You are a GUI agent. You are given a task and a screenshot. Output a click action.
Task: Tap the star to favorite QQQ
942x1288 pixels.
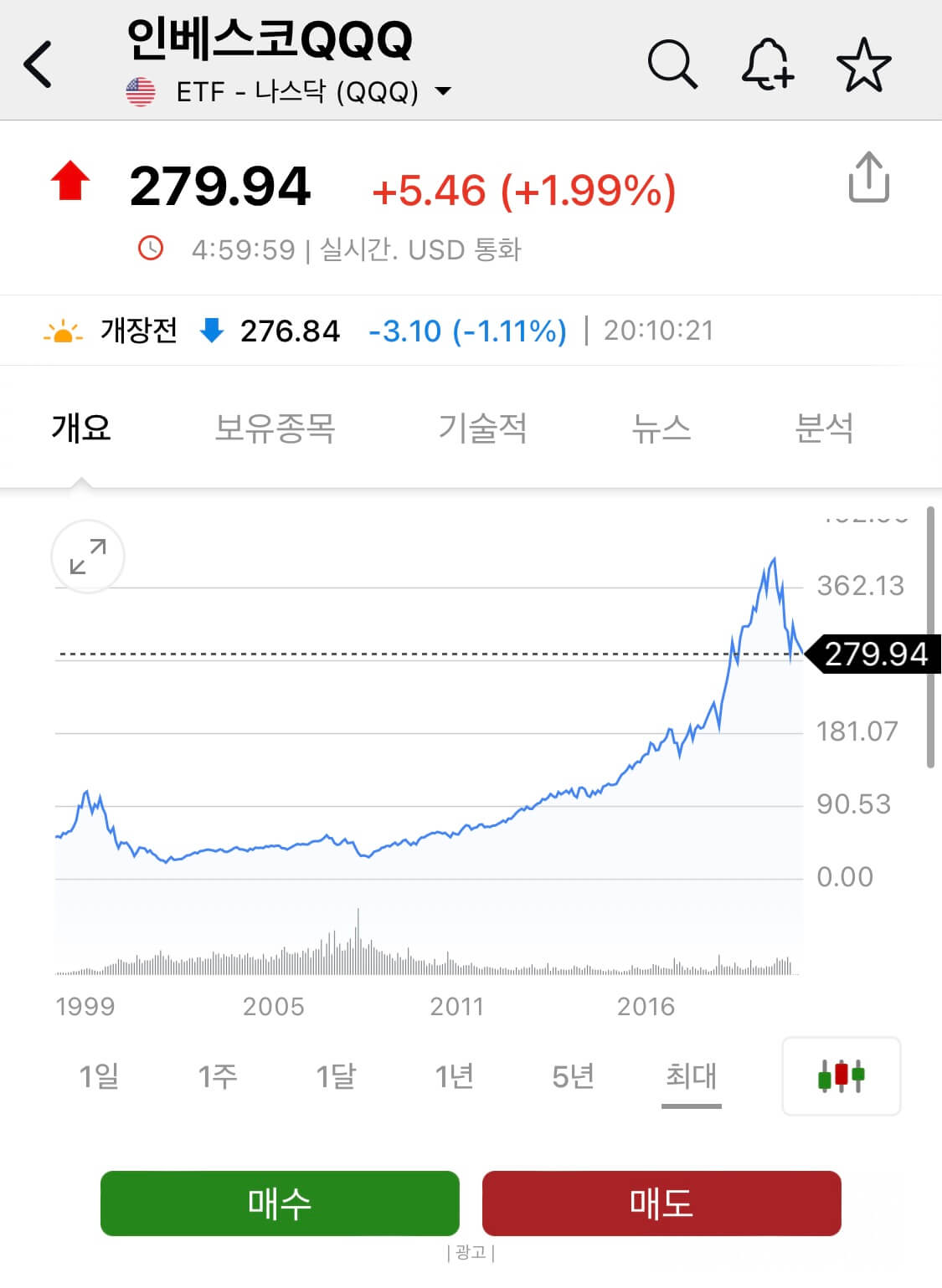(x=863, y=65)
